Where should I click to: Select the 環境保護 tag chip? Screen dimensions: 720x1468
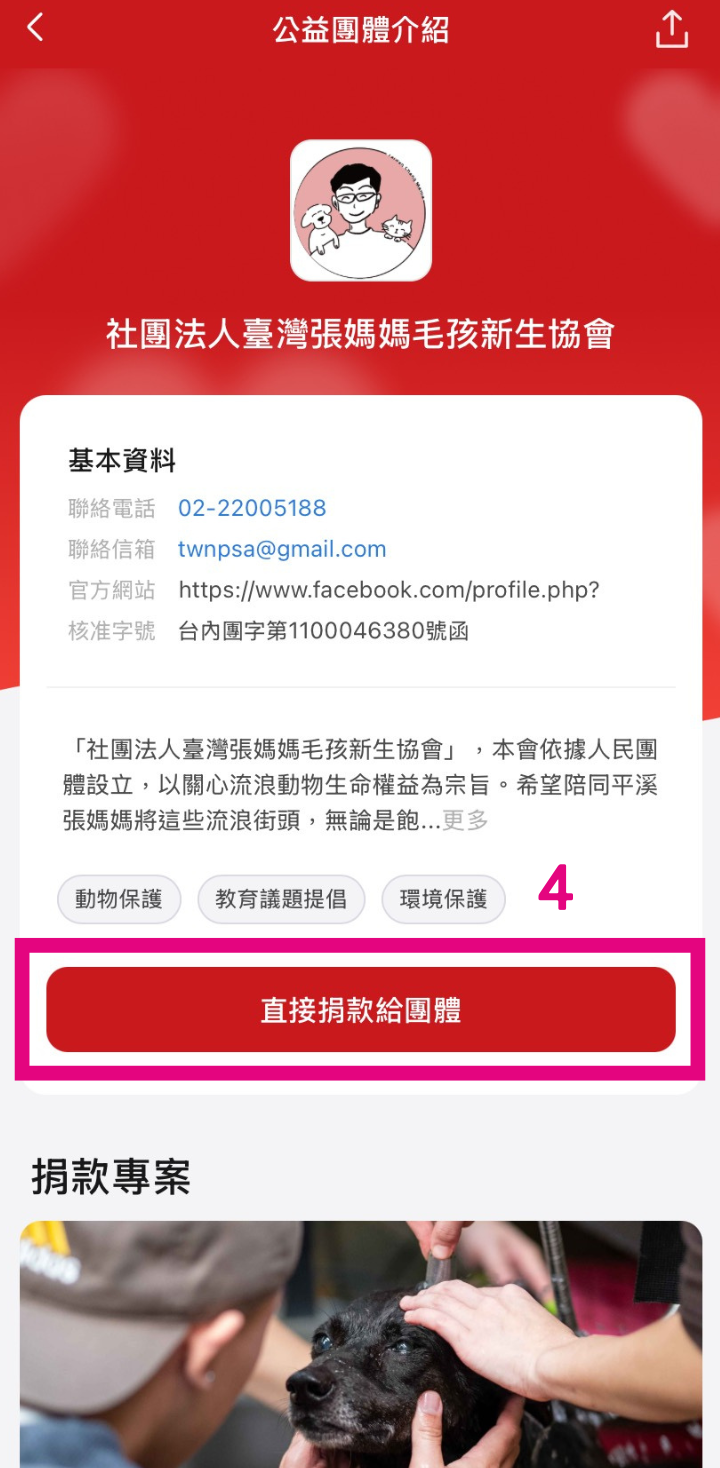click(443, 899)
